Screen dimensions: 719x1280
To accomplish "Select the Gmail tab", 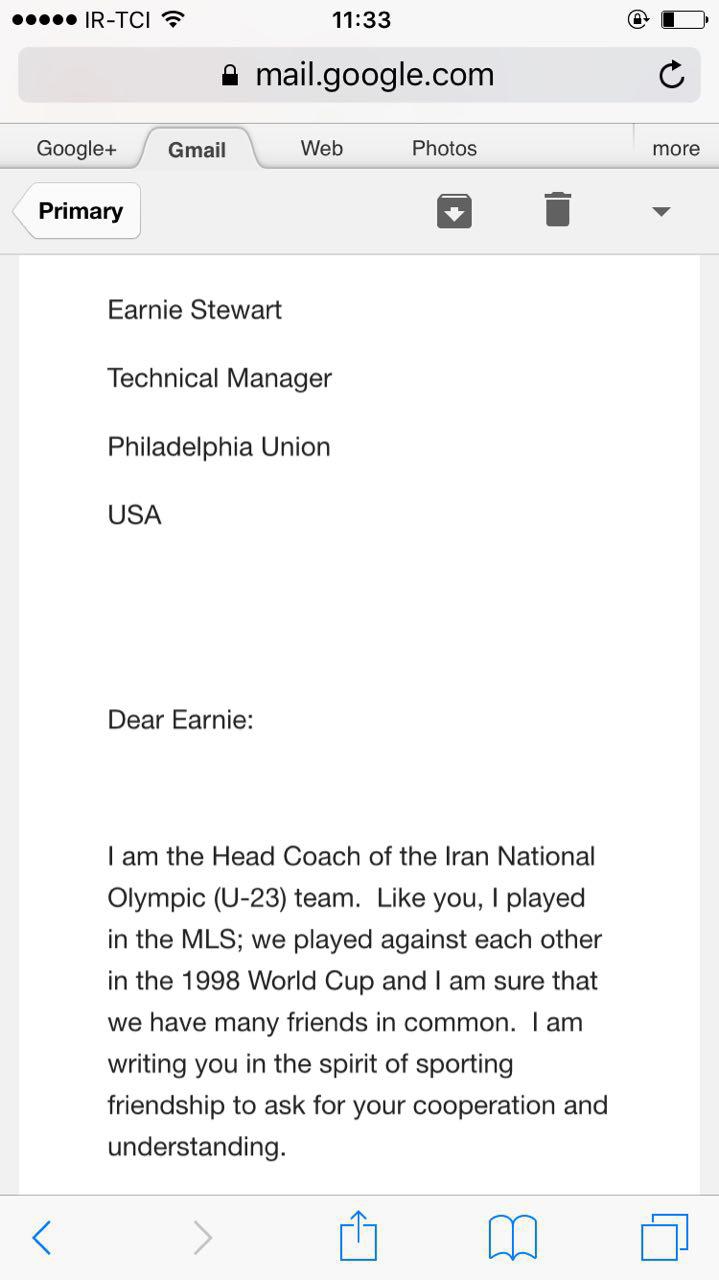I will pos(197,150).
